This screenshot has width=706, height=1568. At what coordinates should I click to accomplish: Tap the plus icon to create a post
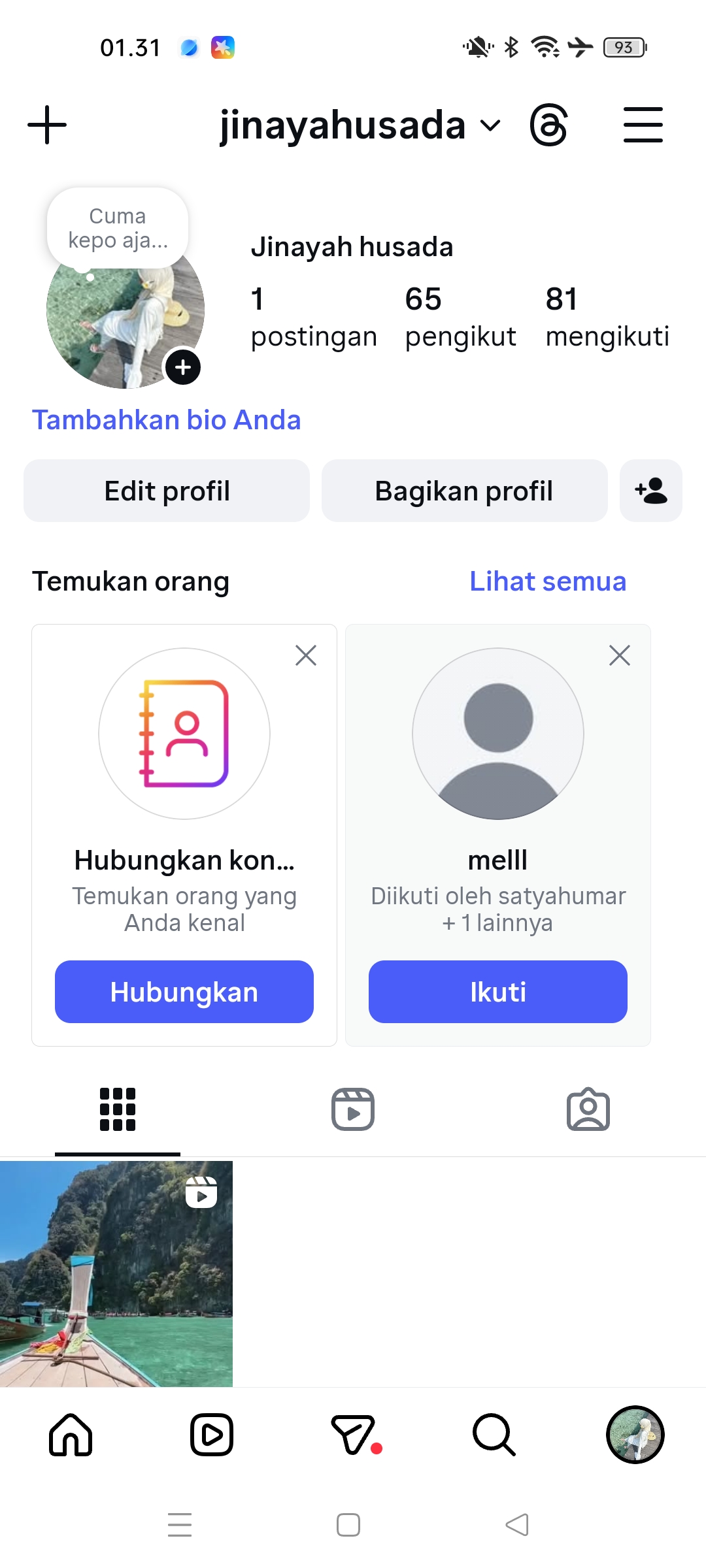[47, 125]
